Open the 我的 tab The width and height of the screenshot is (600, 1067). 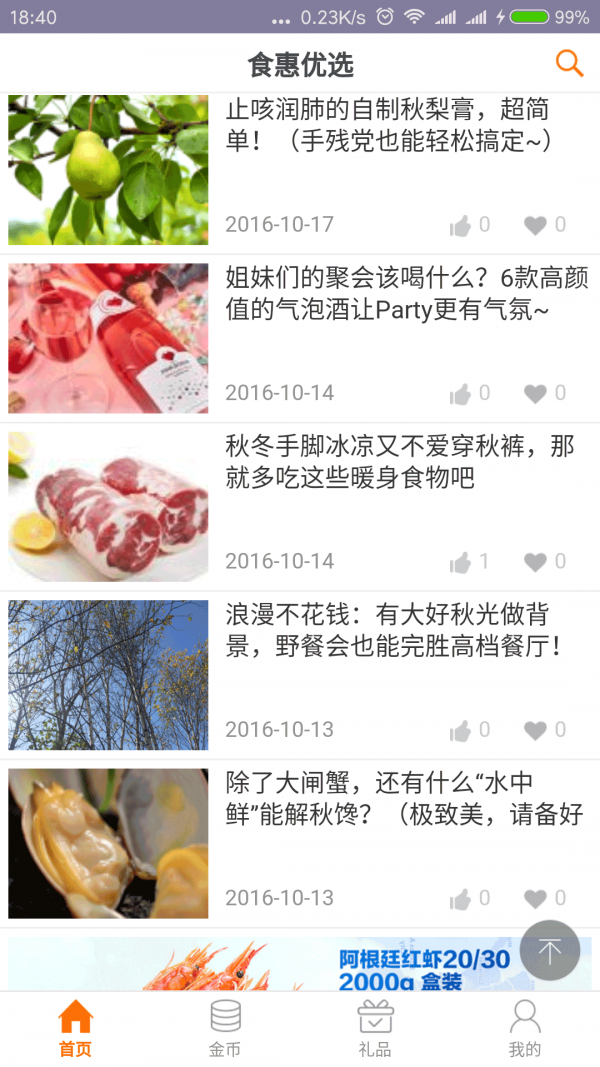(524, 1027)
